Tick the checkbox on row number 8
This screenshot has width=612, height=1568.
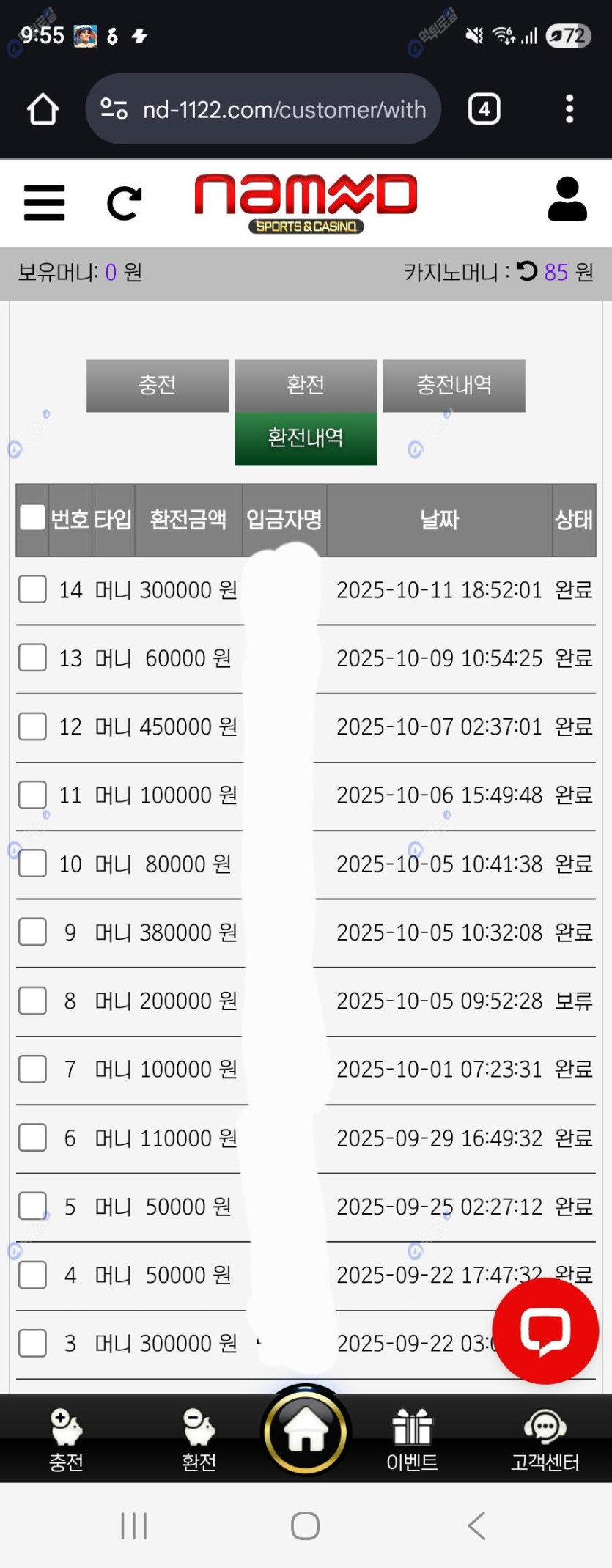(32, 1001)
